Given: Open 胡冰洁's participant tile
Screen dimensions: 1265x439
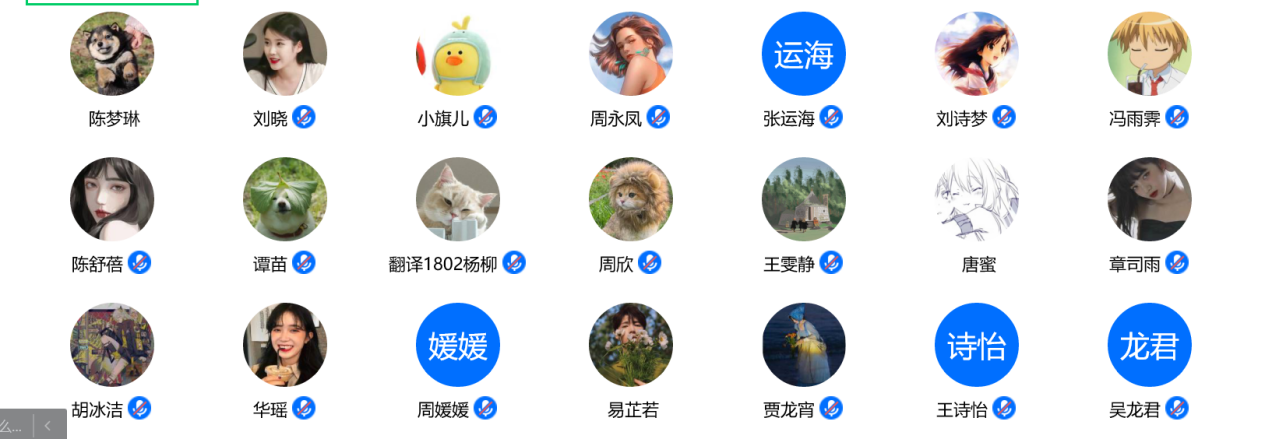Looking at the screenshot, I should 112,345.
